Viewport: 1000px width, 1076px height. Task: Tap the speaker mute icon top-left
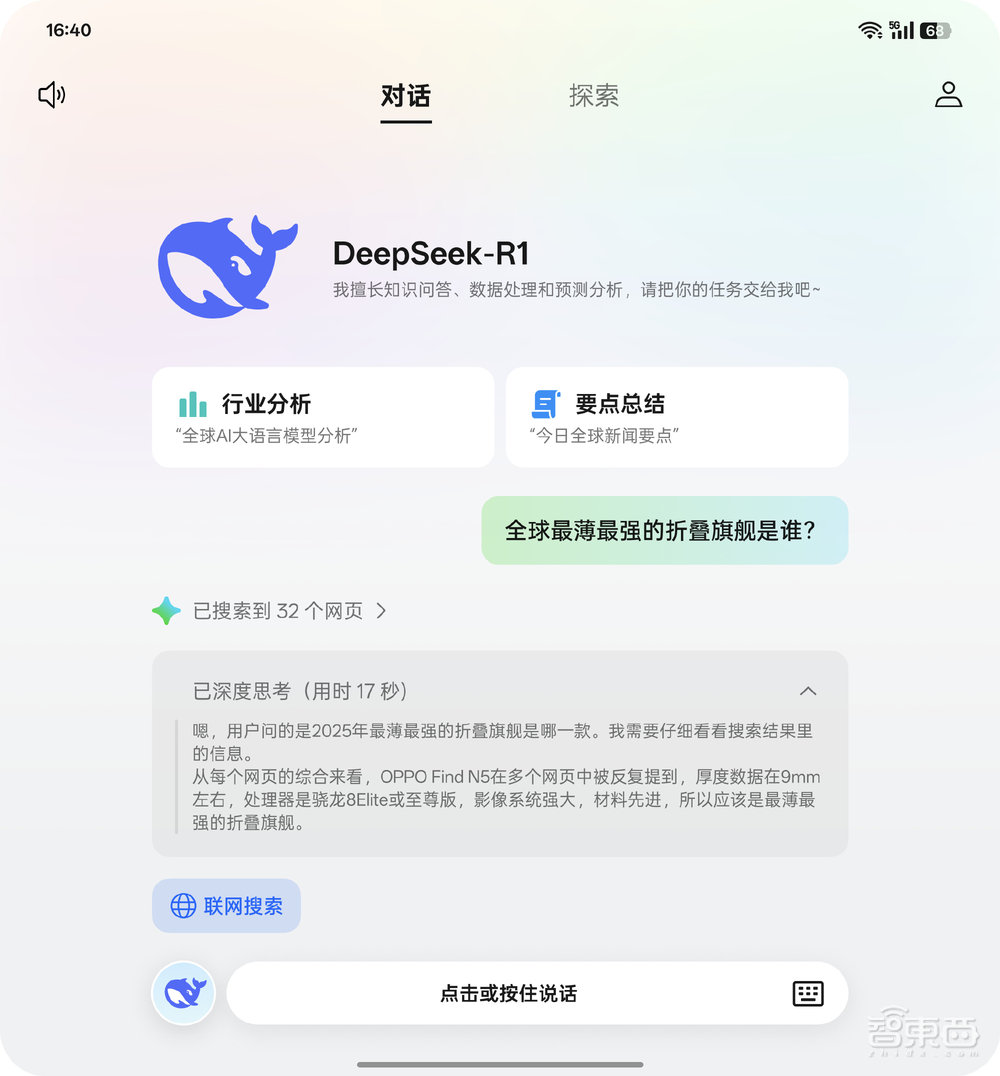(51, 95)
